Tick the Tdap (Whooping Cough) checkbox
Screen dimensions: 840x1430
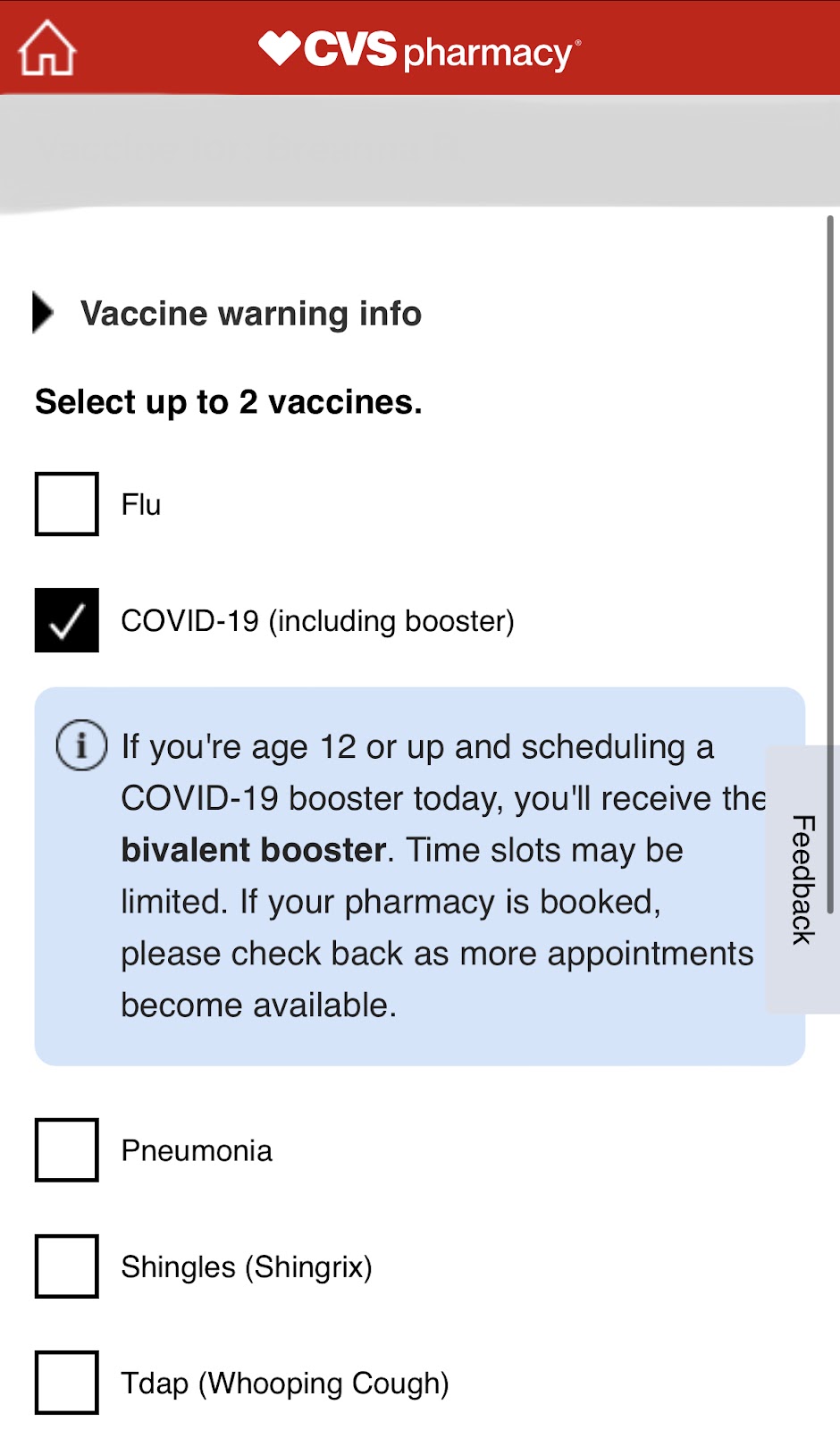coord(67,1383)
